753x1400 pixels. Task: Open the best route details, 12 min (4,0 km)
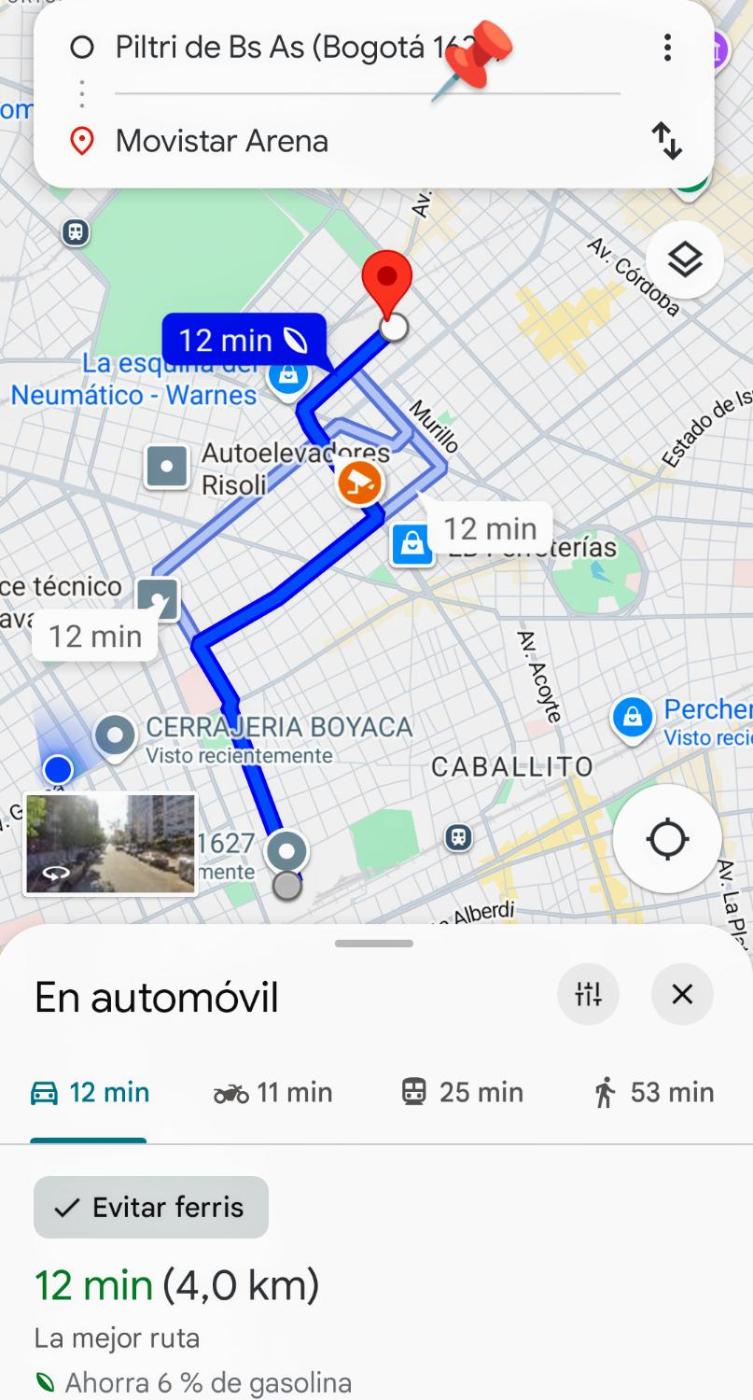click(177, 1285)
